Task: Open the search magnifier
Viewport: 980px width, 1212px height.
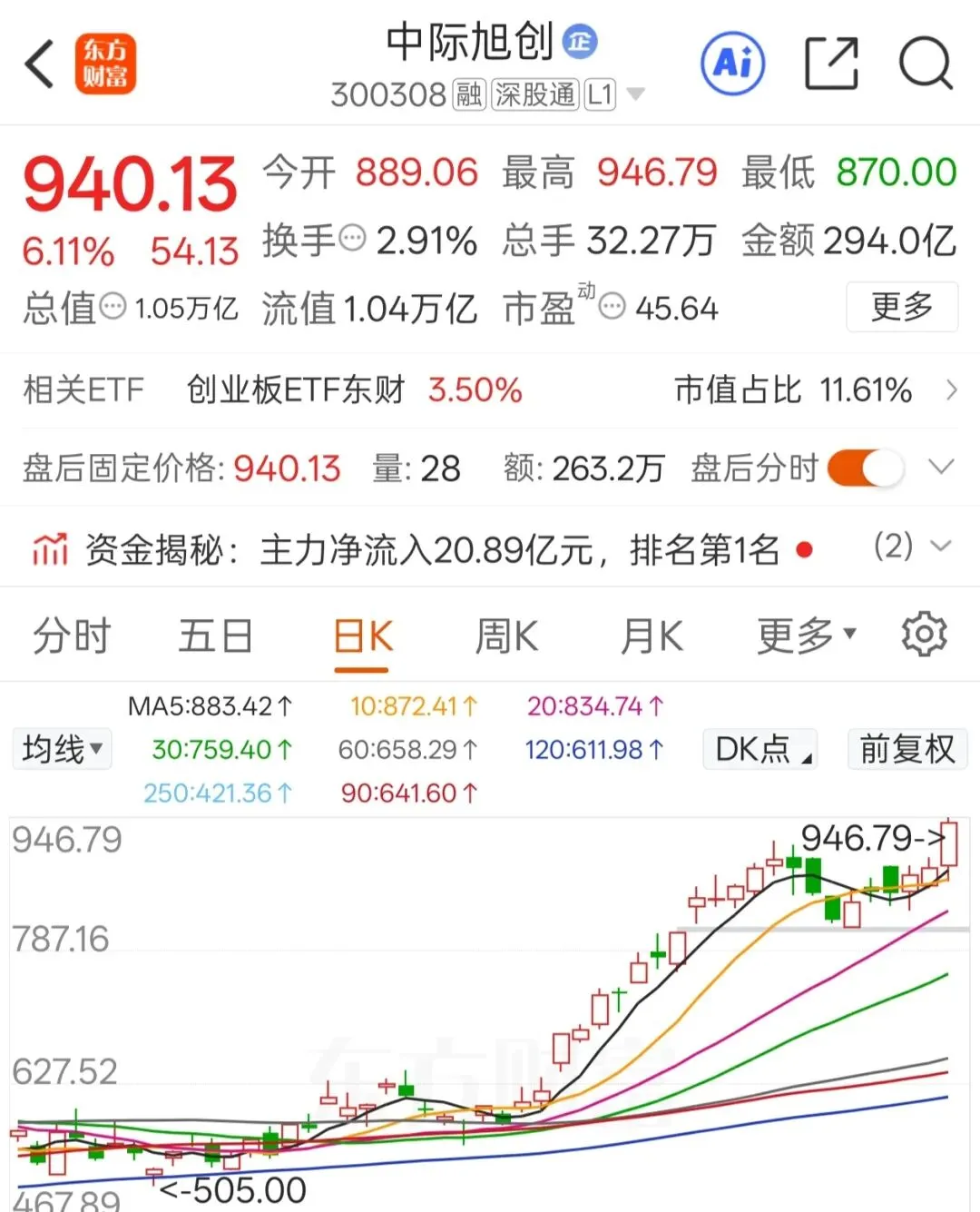Action: point(926,64)
